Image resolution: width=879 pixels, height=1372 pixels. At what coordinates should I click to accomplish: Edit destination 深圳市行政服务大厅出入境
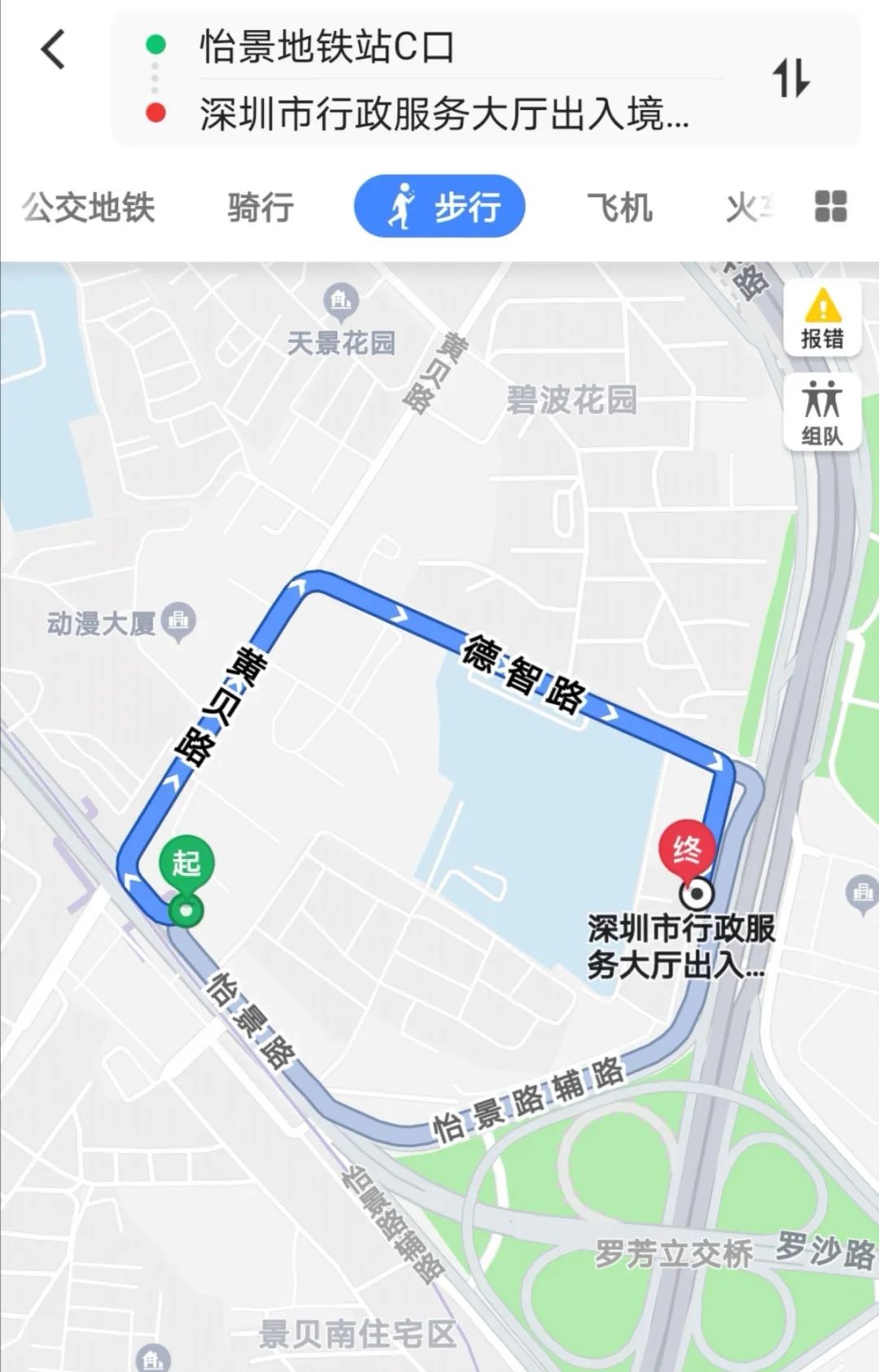(444, 114)
